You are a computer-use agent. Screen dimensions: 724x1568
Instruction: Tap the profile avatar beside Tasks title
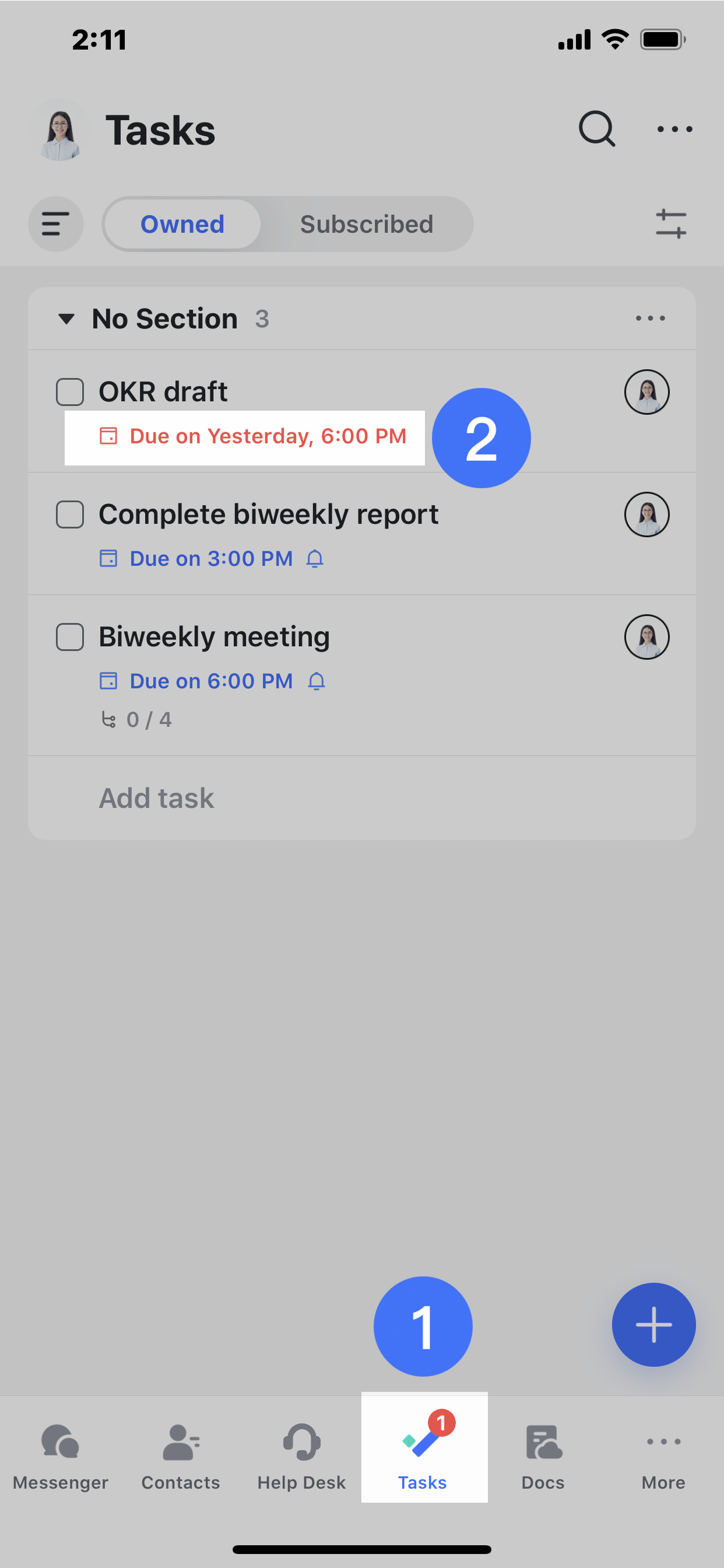point(59,130)
